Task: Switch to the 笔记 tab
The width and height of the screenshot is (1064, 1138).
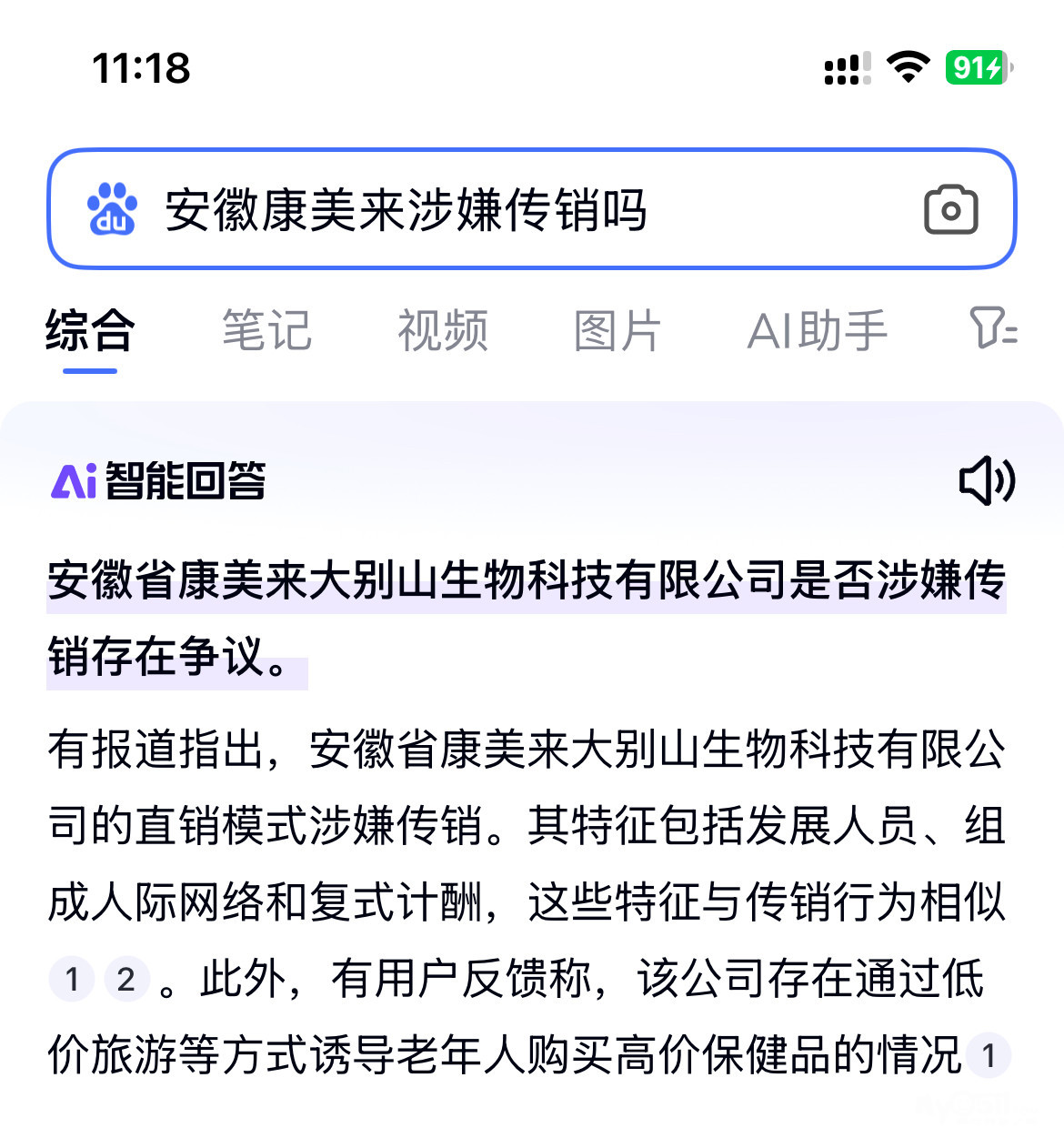Action: point(266,330)
